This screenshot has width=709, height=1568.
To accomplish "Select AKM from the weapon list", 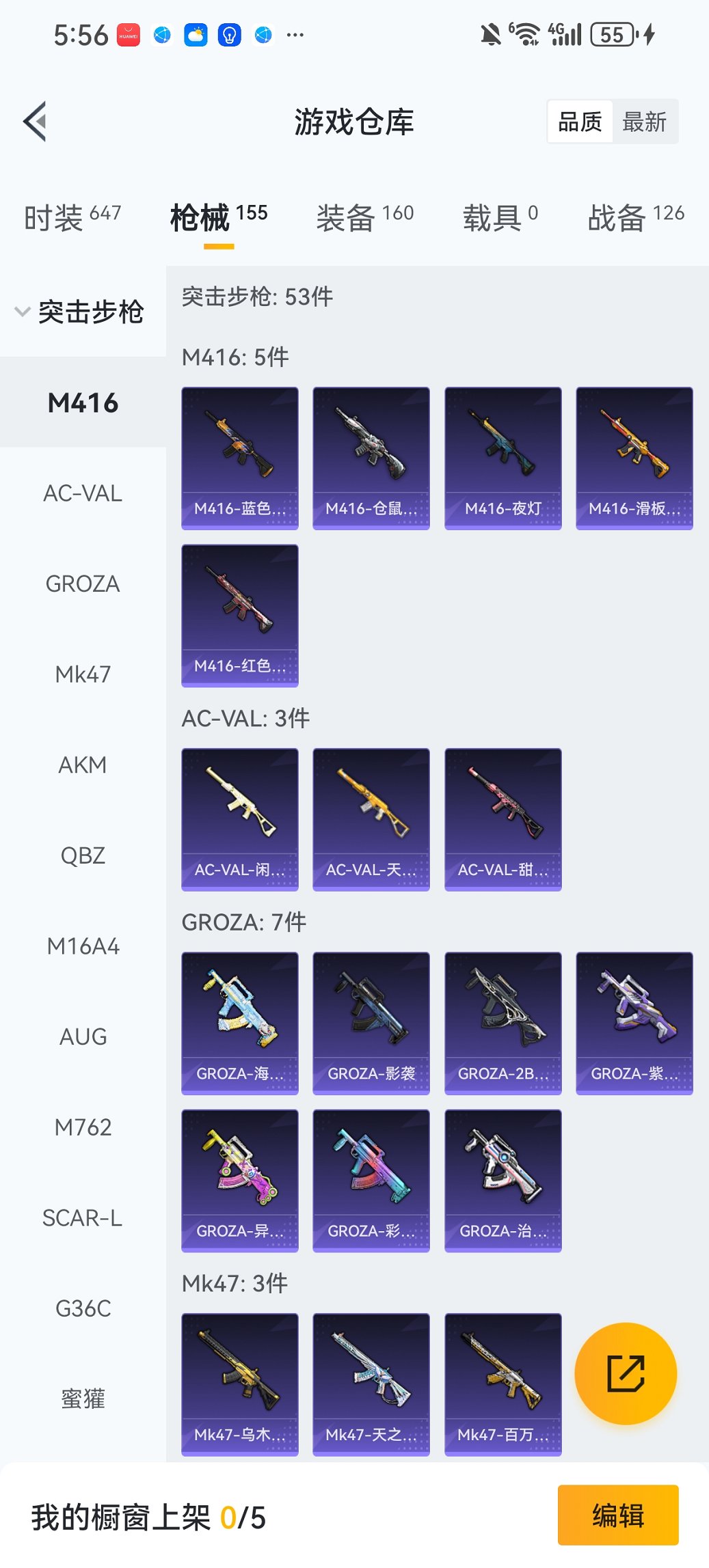I will click(83, 765).
